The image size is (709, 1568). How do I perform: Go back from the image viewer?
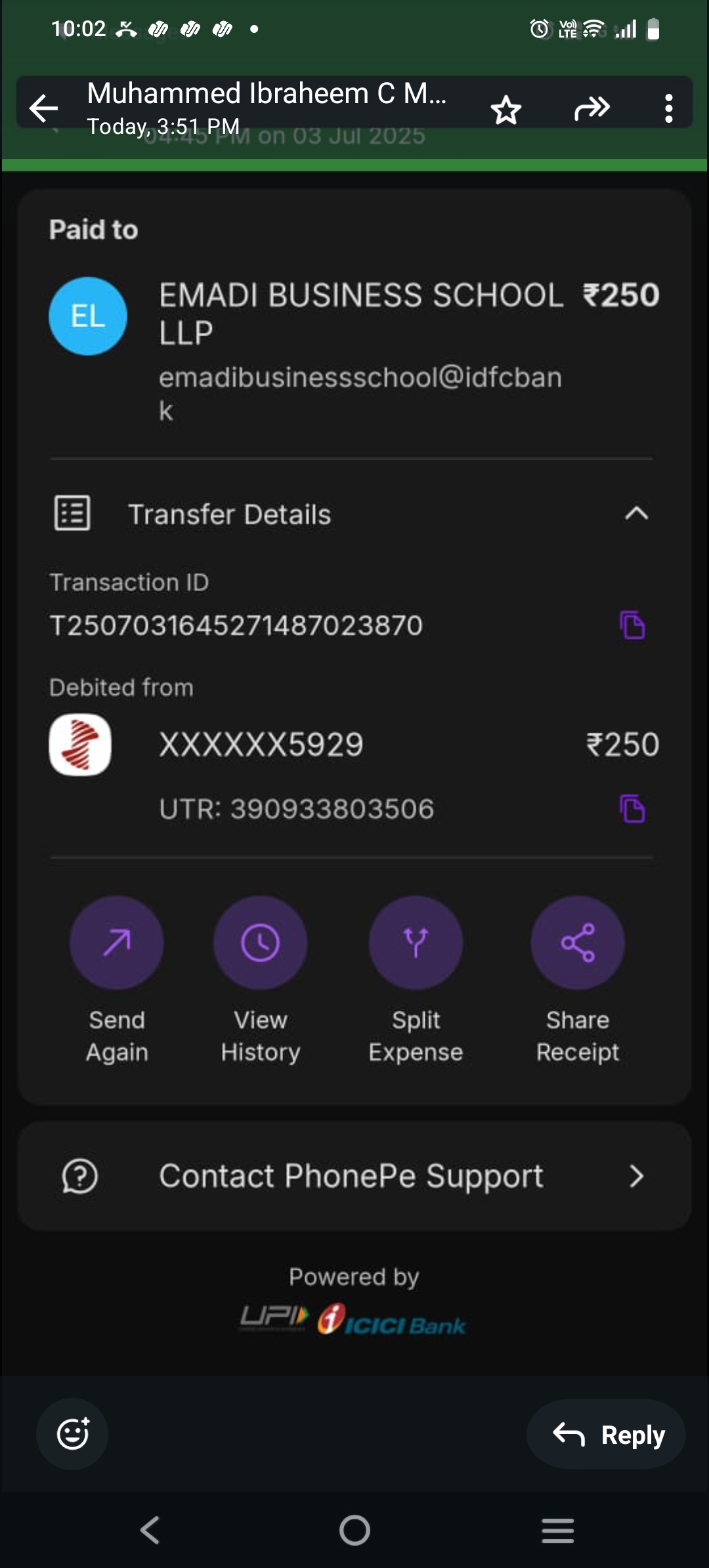coord(44,108)
